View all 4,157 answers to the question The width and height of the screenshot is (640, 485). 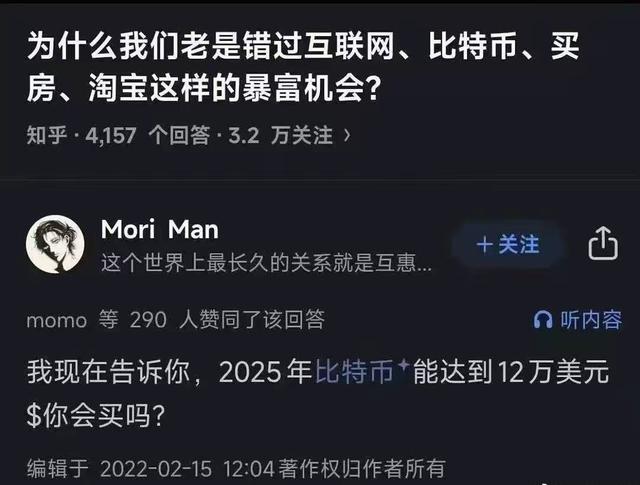(x=150, y=136)
